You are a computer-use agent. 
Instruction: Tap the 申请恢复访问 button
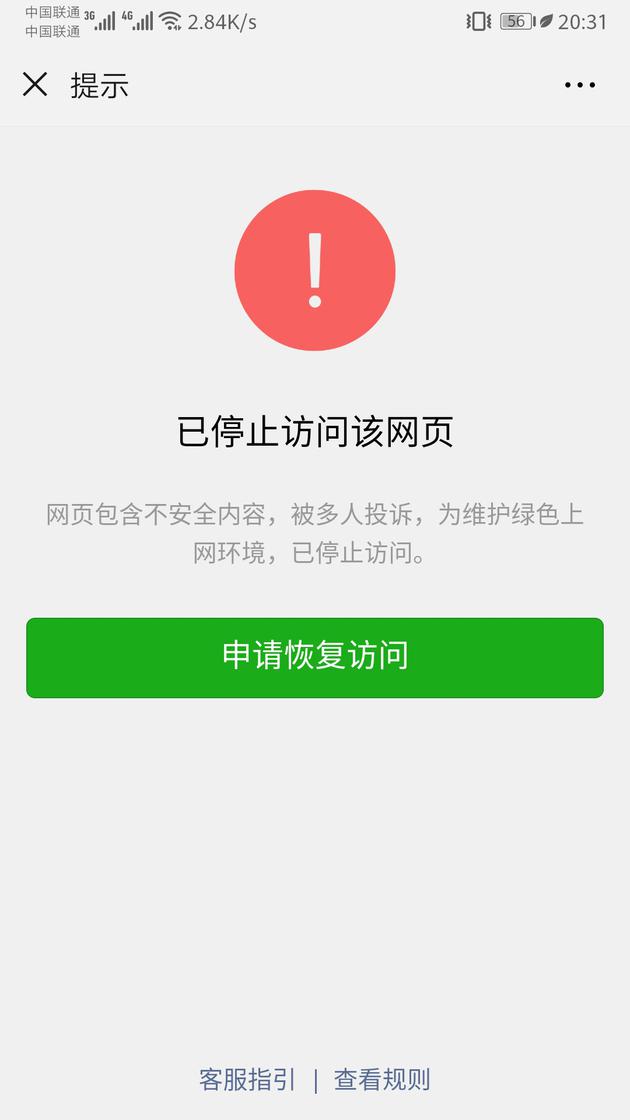[x=315, y=658]
